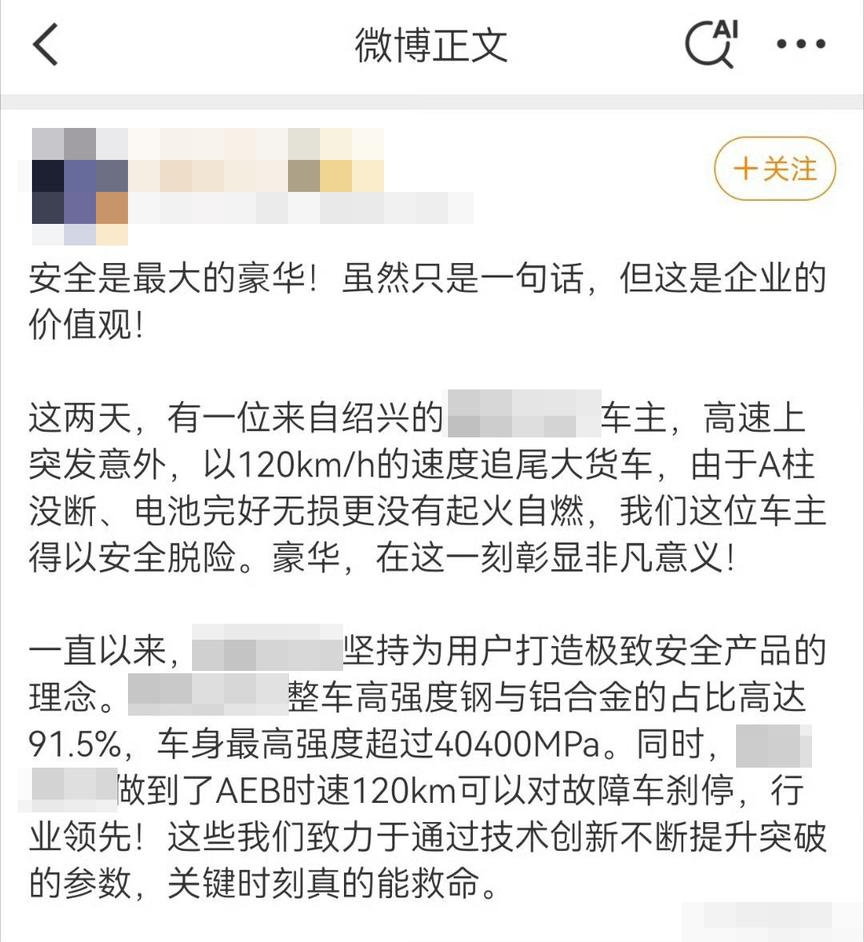Open the AI search icon
864x942 pixels.
[711, 44]
